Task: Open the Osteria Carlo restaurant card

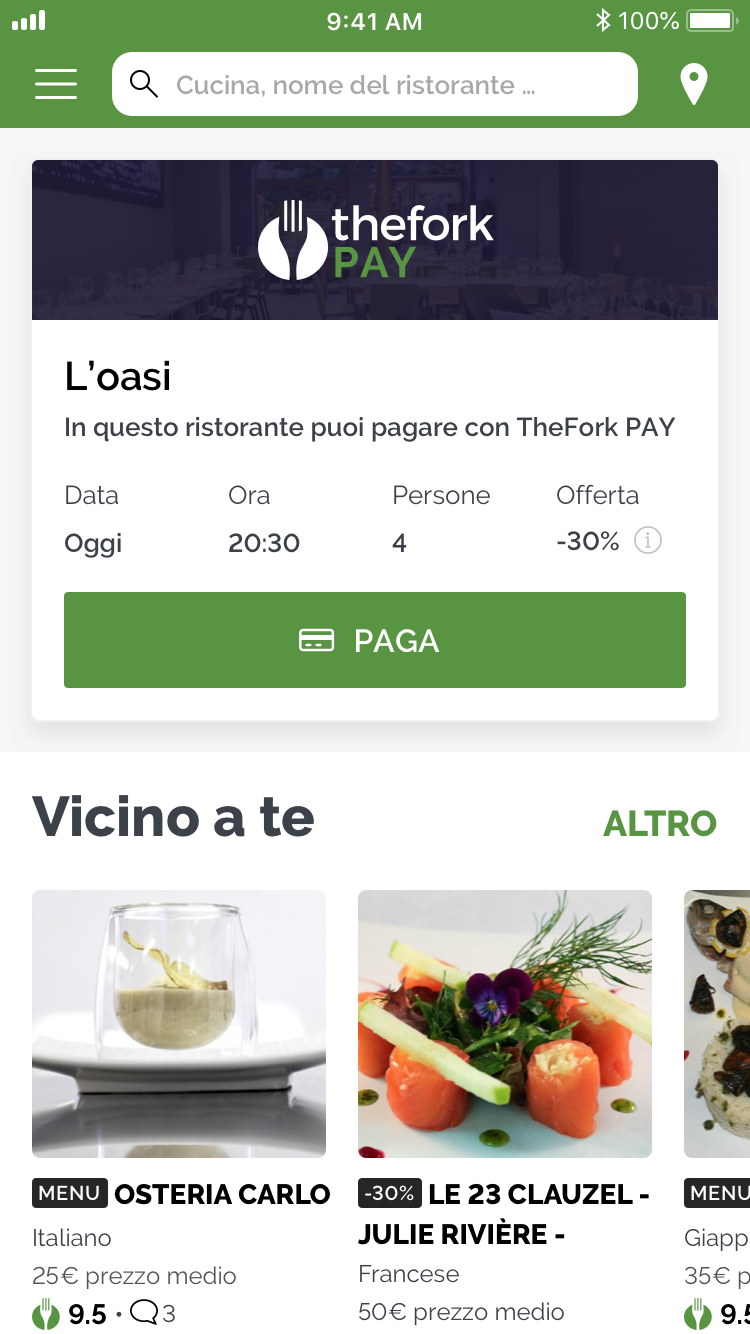Action: [179, 1024]
